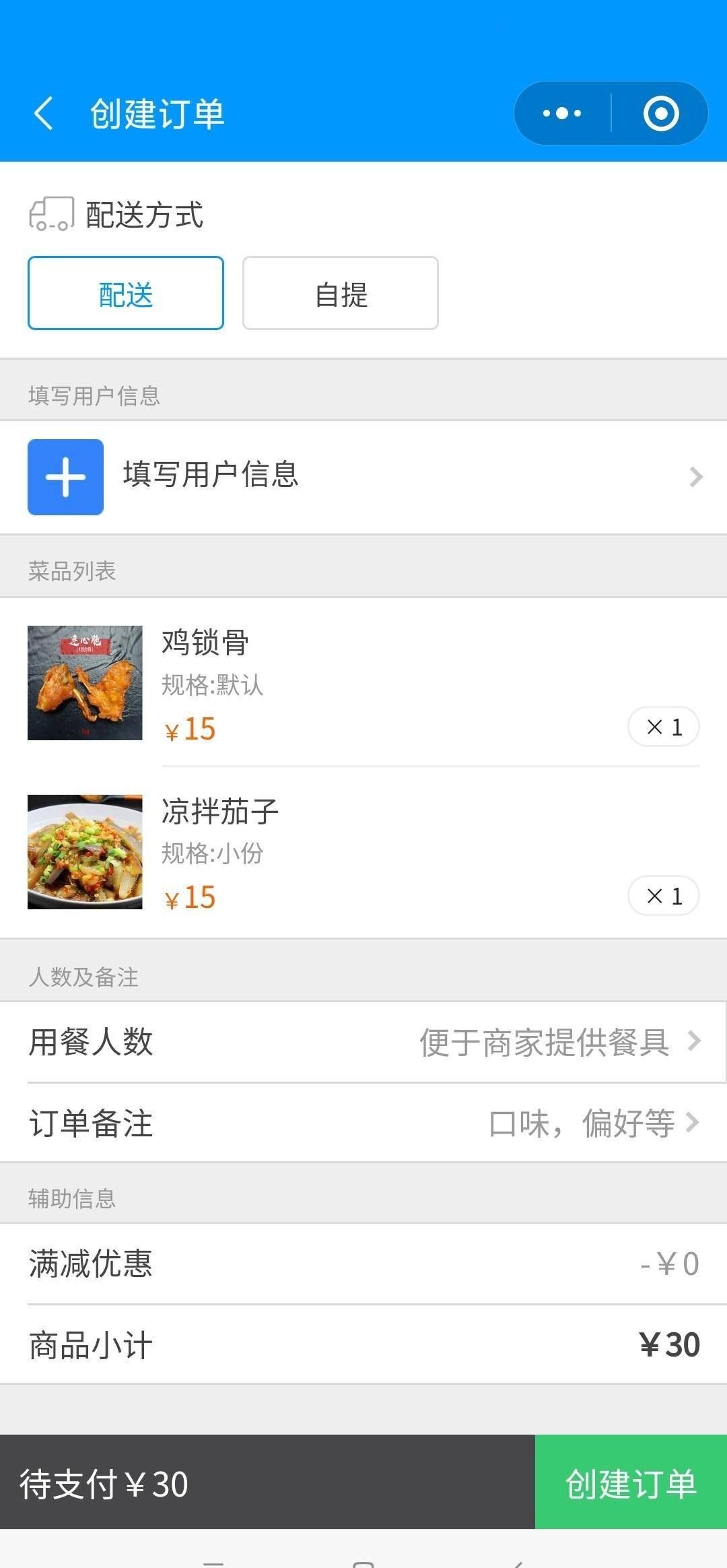
Task: Switch to 自提 pickup option
Action: coord(341,294)
